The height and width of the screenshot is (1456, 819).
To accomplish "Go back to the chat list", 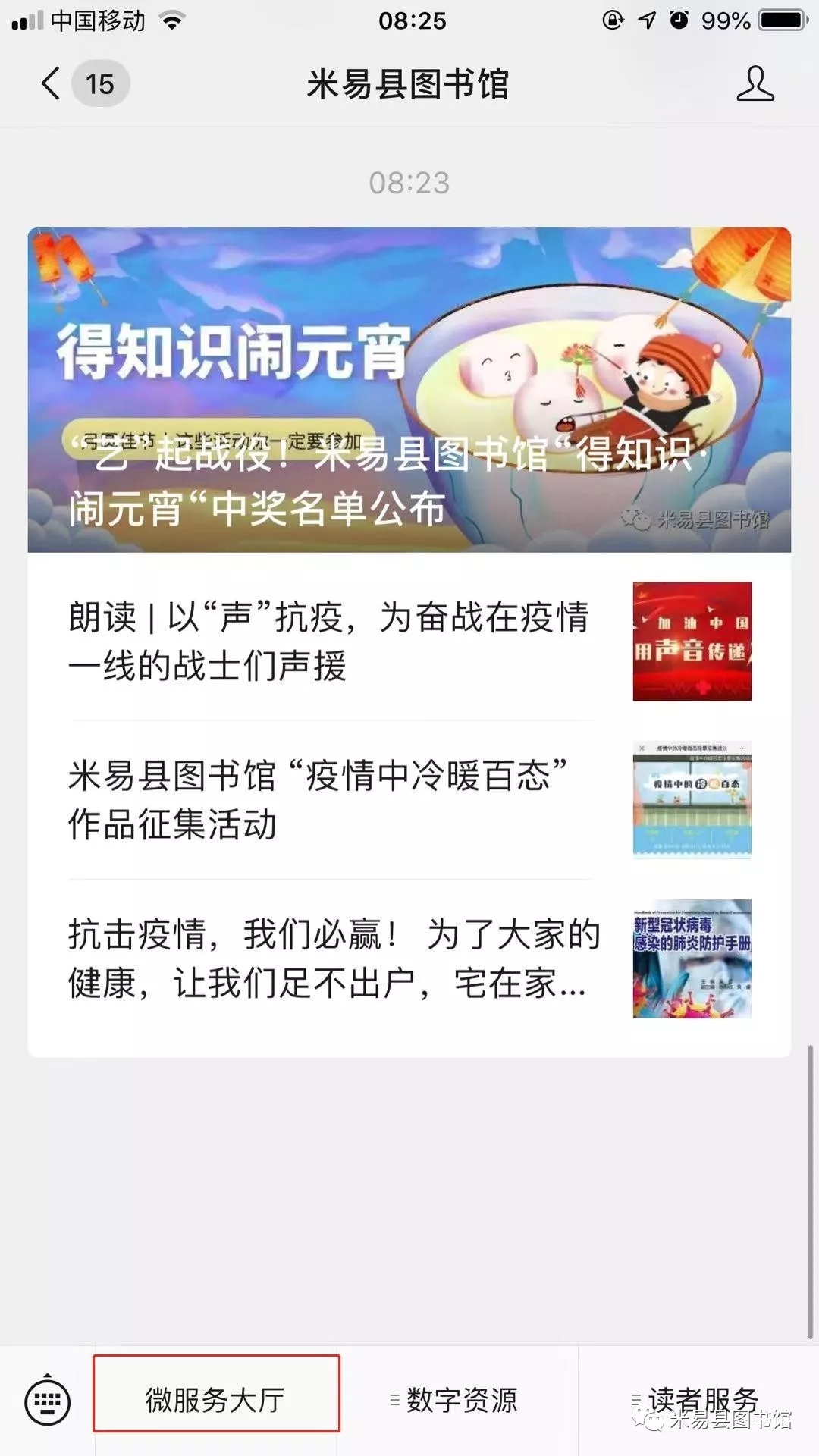I will click(52, 83).
